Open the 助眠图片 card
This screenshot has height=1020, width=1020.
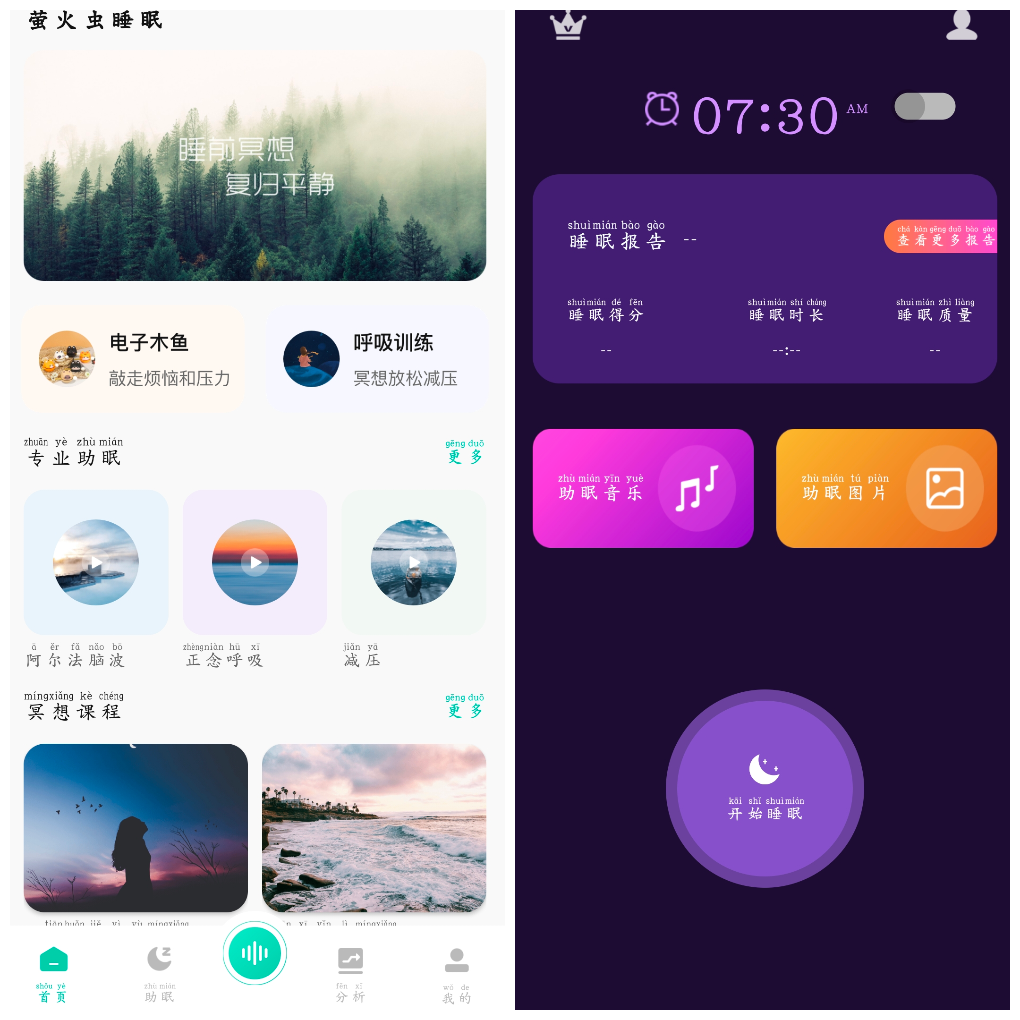886,488
